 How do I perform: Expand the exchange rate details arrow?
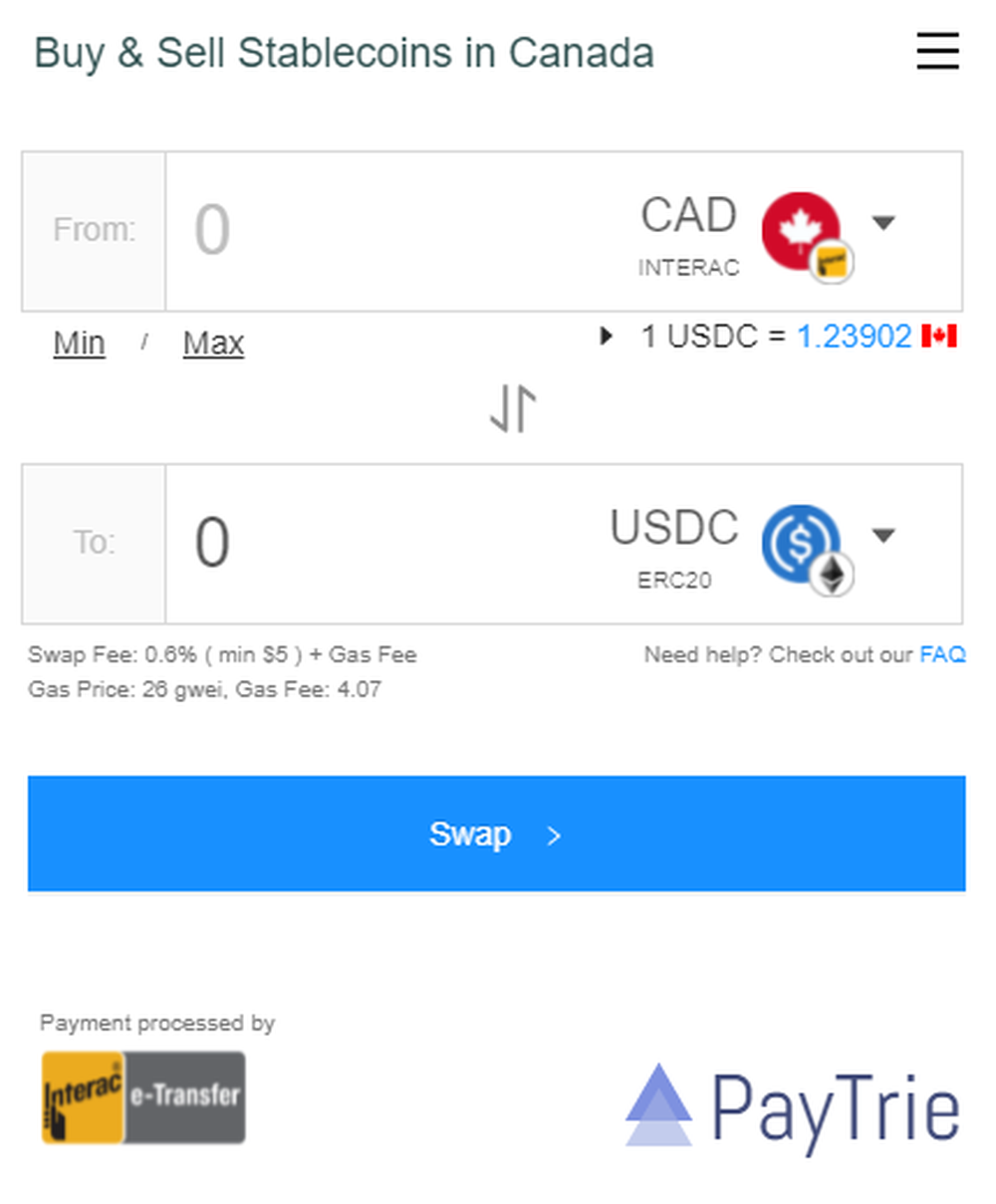point(608,337)
